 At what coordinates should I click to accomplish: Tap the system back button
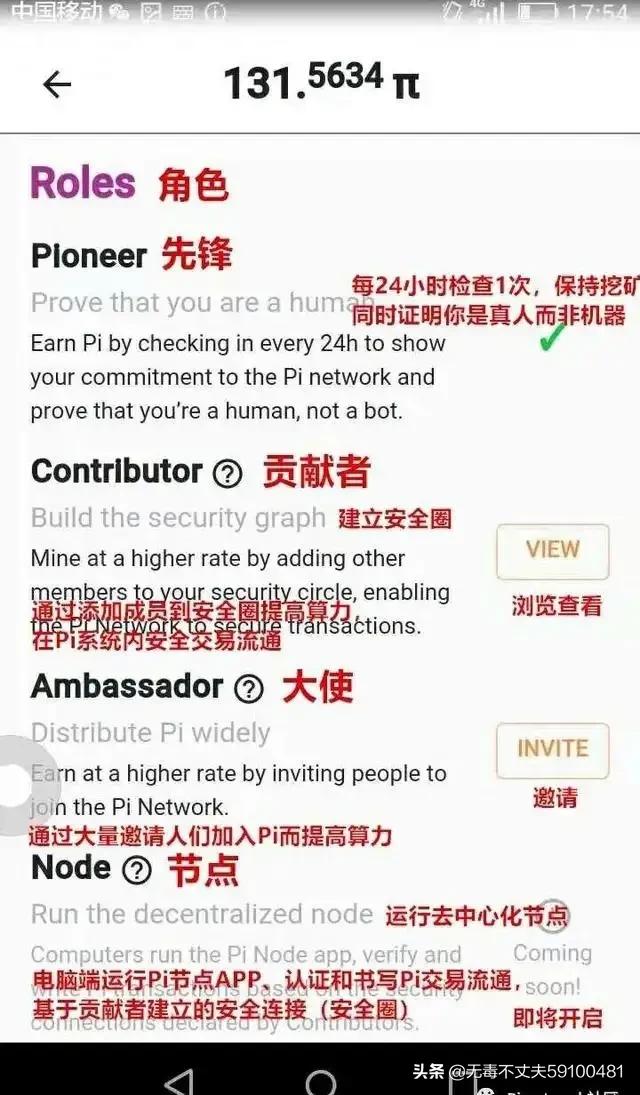[178, 1082]
